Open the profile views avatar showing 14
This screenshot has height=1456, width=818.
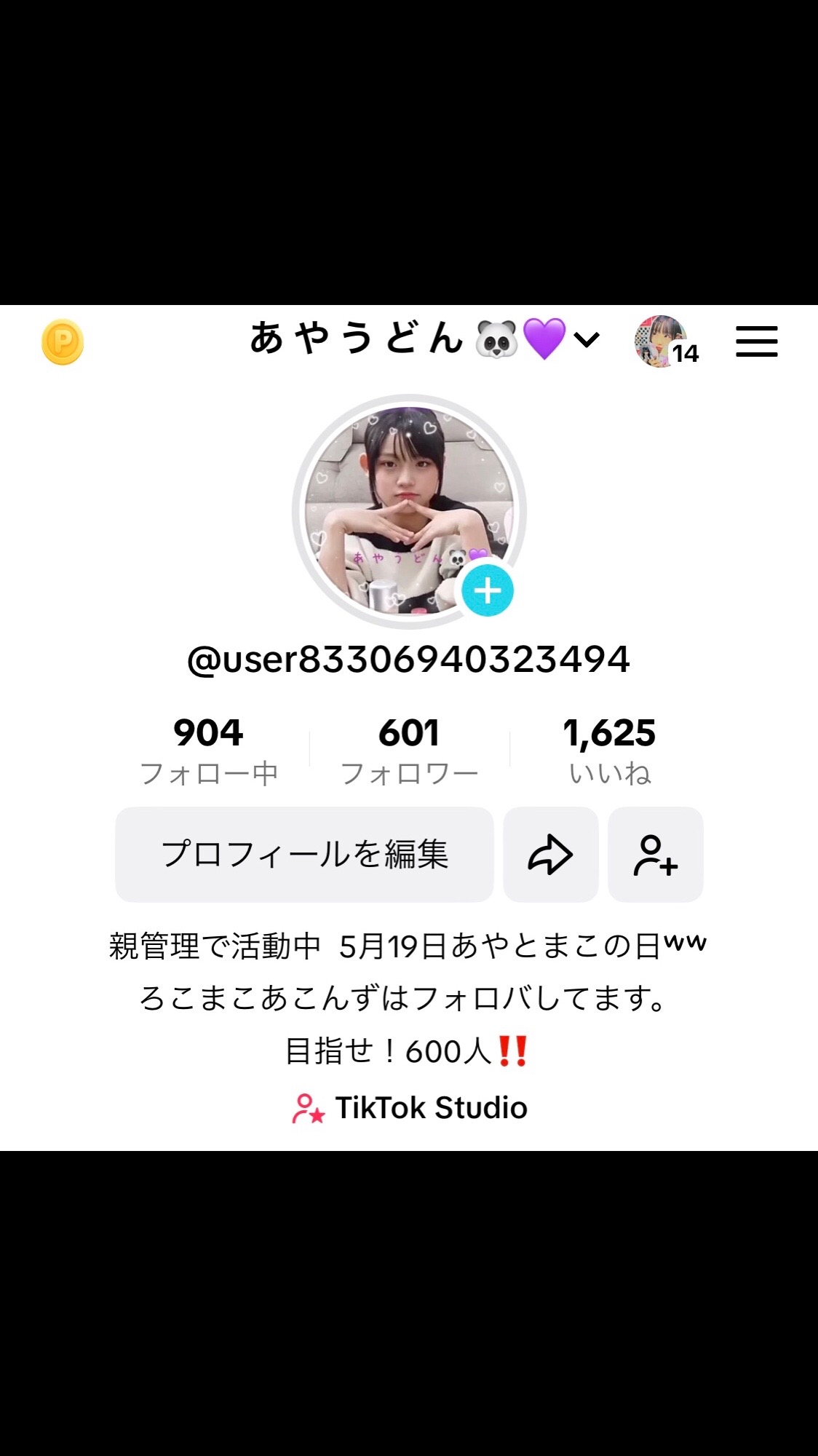pos(663,341)
